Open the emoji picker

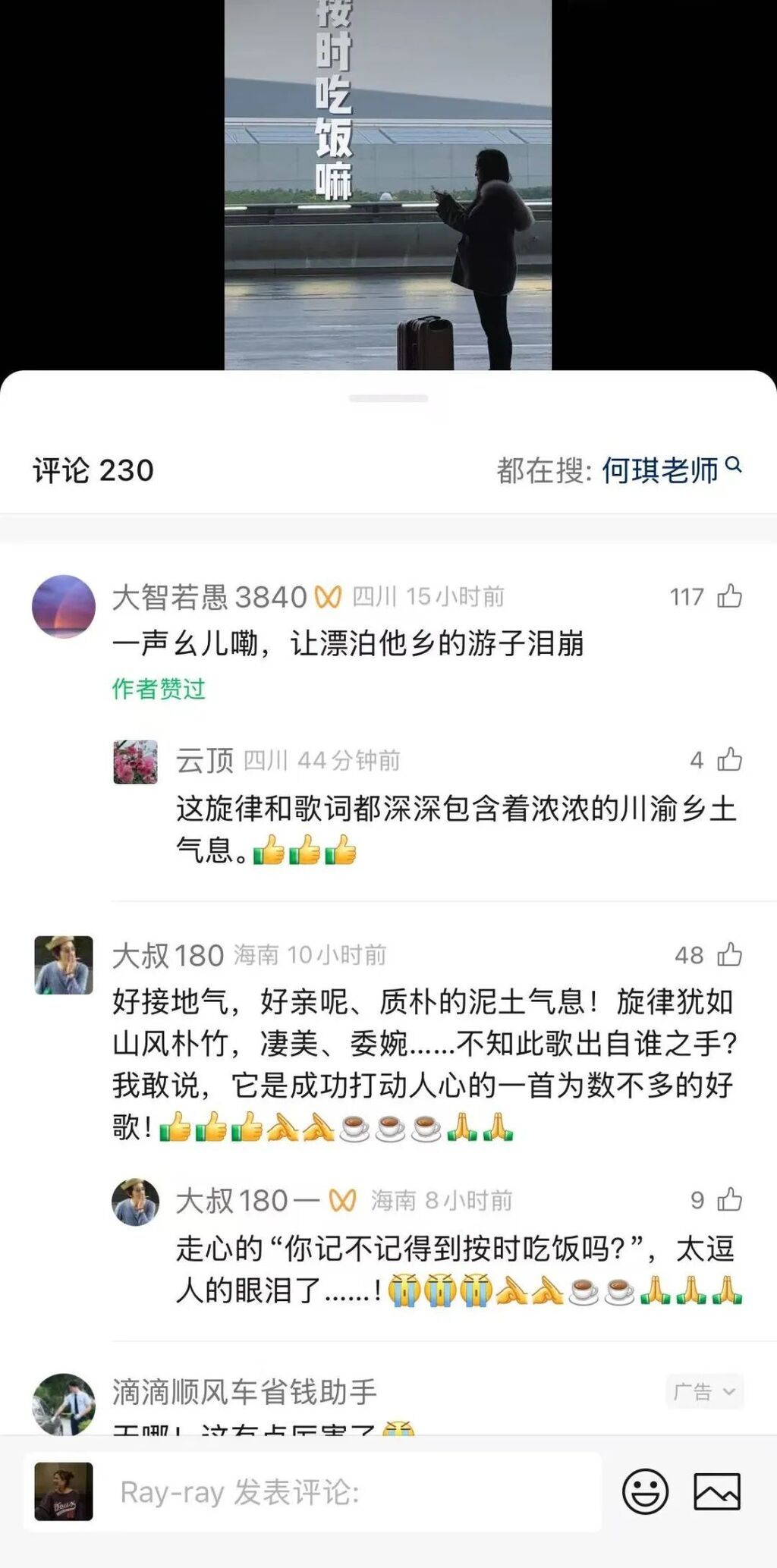(x=645, y=1491)
